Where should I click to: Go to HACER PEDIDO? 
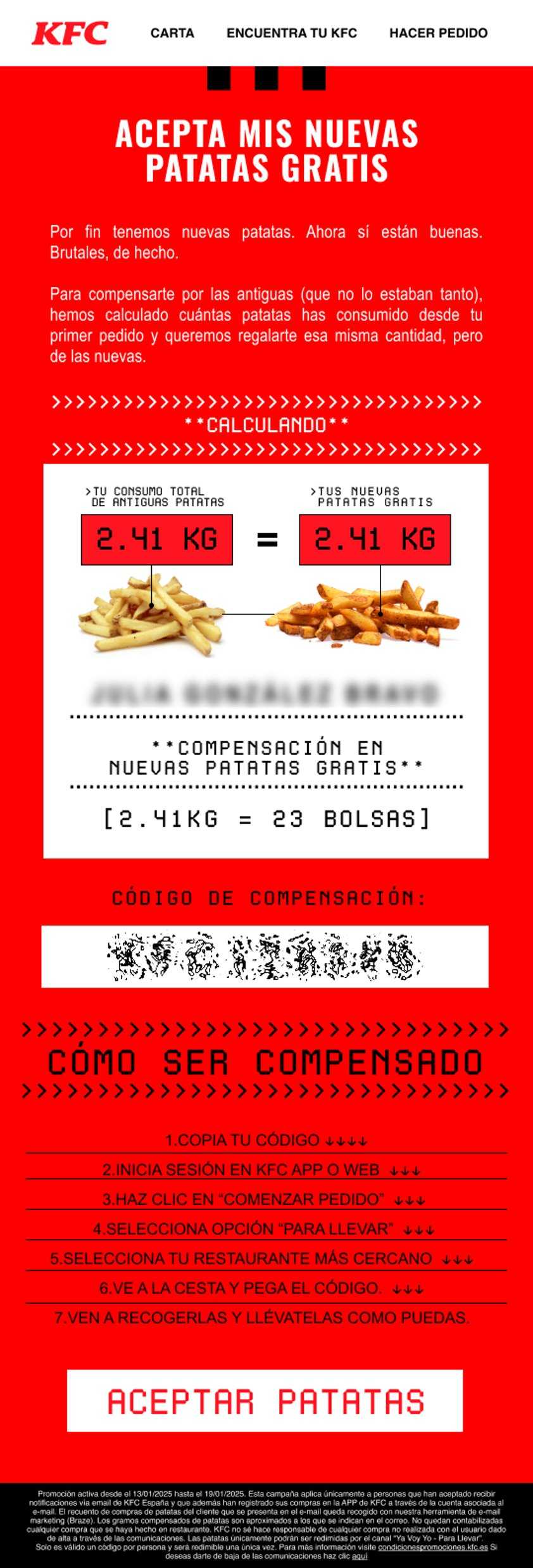click(438, 33)
